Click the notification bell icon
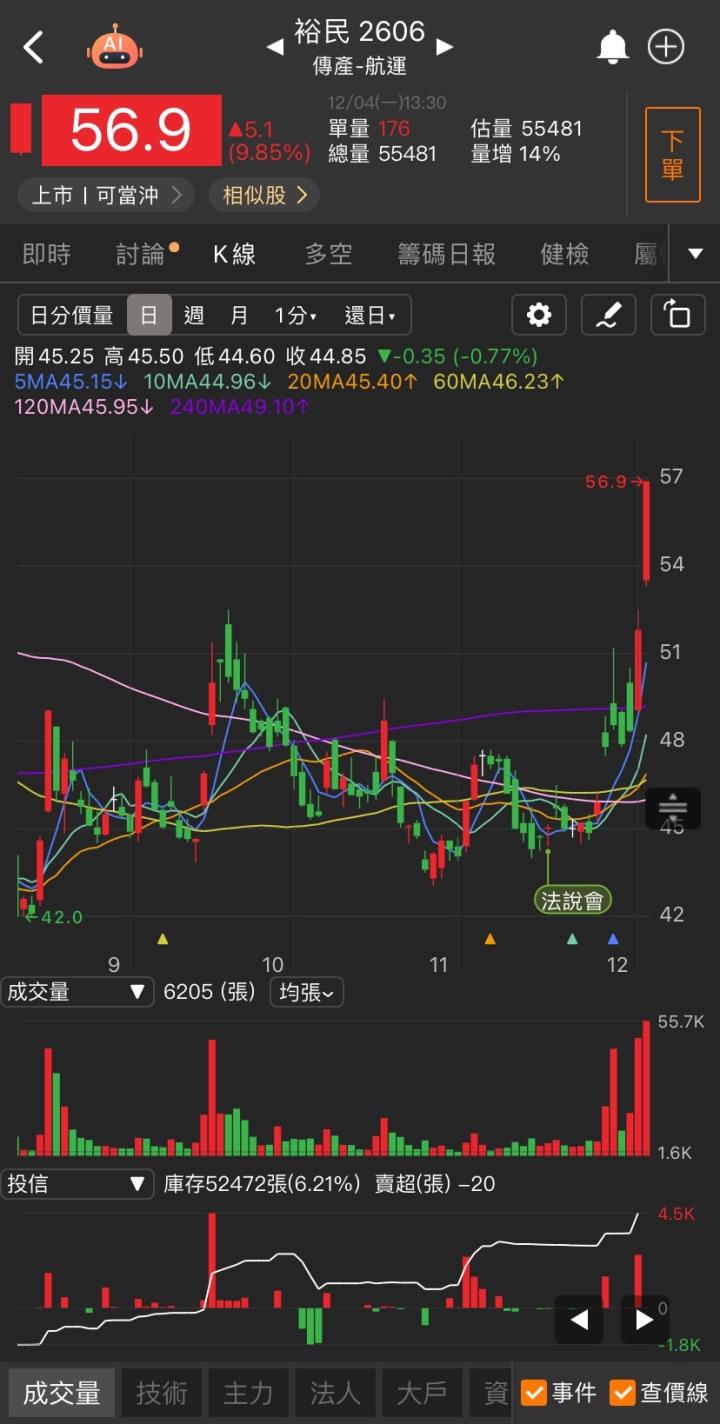The height and width of the screenshot is (1424, 720). [613, 46]
